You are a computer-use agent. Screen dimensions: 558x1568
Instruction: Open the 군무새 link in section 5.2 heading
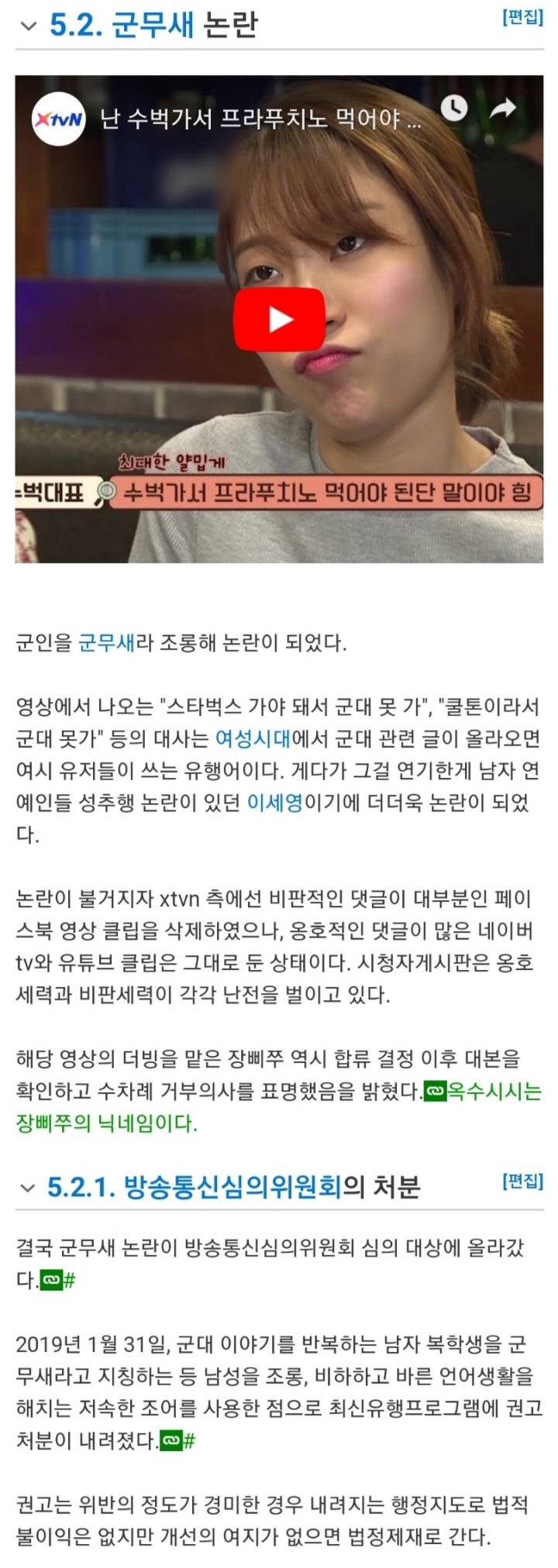coord(152,26)
